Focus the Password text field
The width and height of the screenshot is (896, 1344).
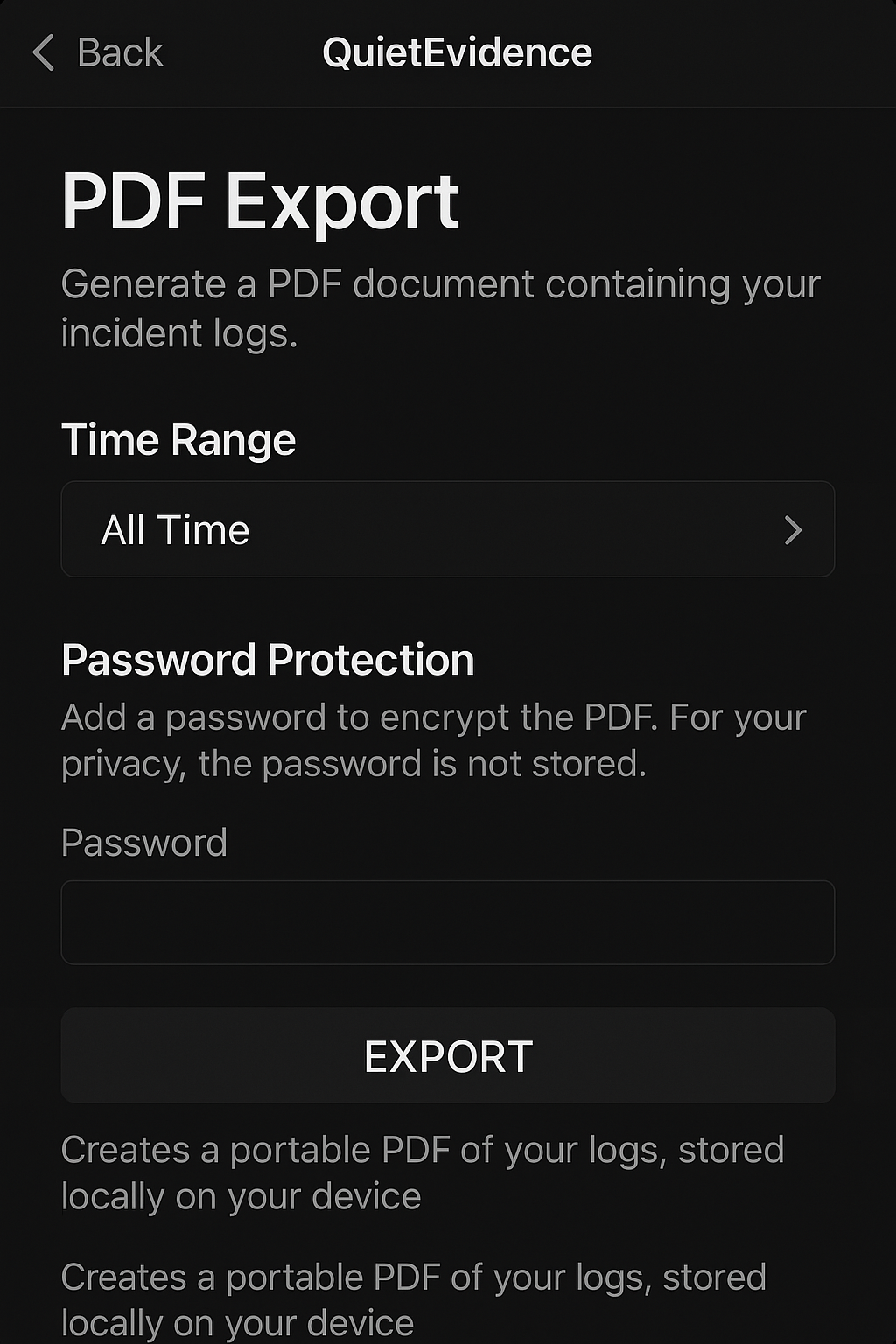tap(447, 922)
